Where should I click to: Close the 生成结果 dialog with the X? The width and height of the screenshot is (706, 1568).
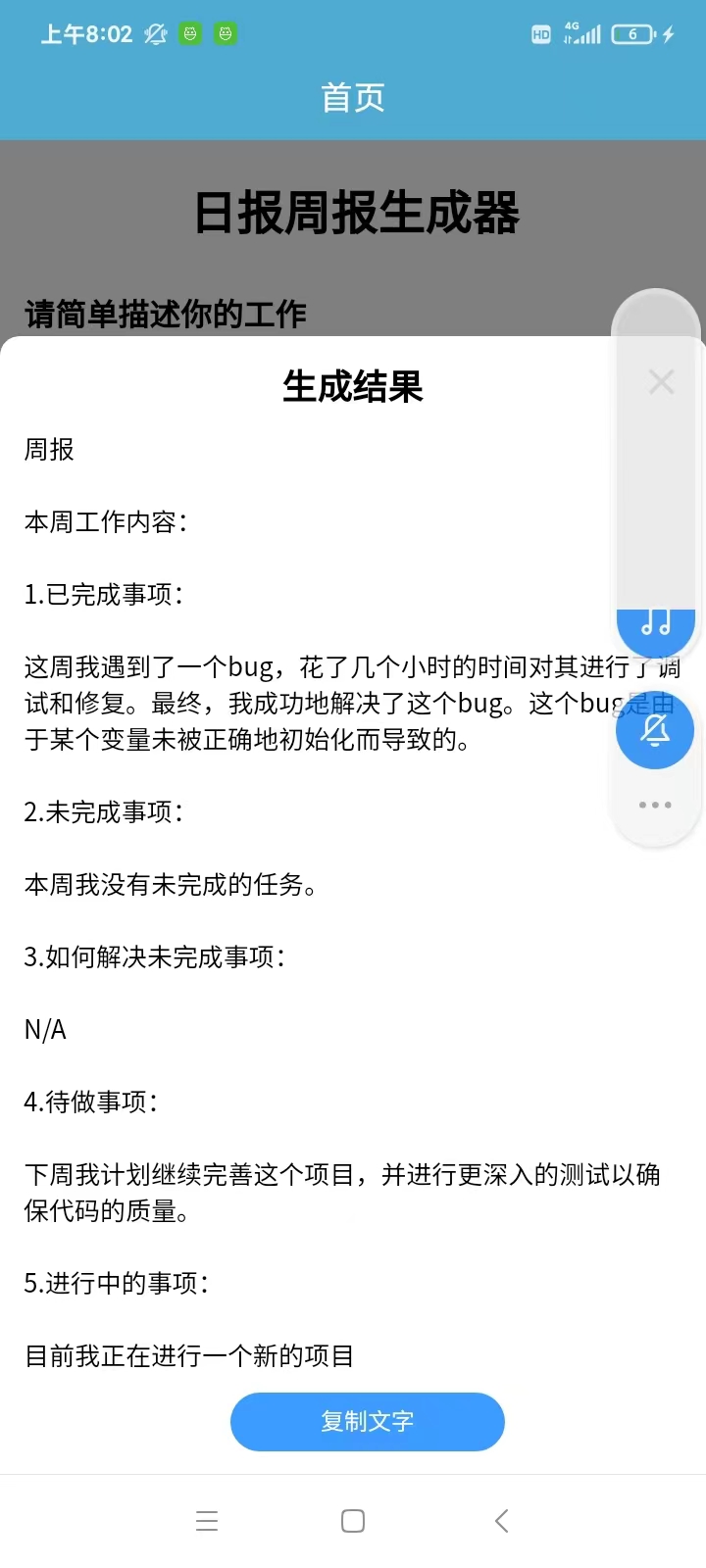[661, 381]
